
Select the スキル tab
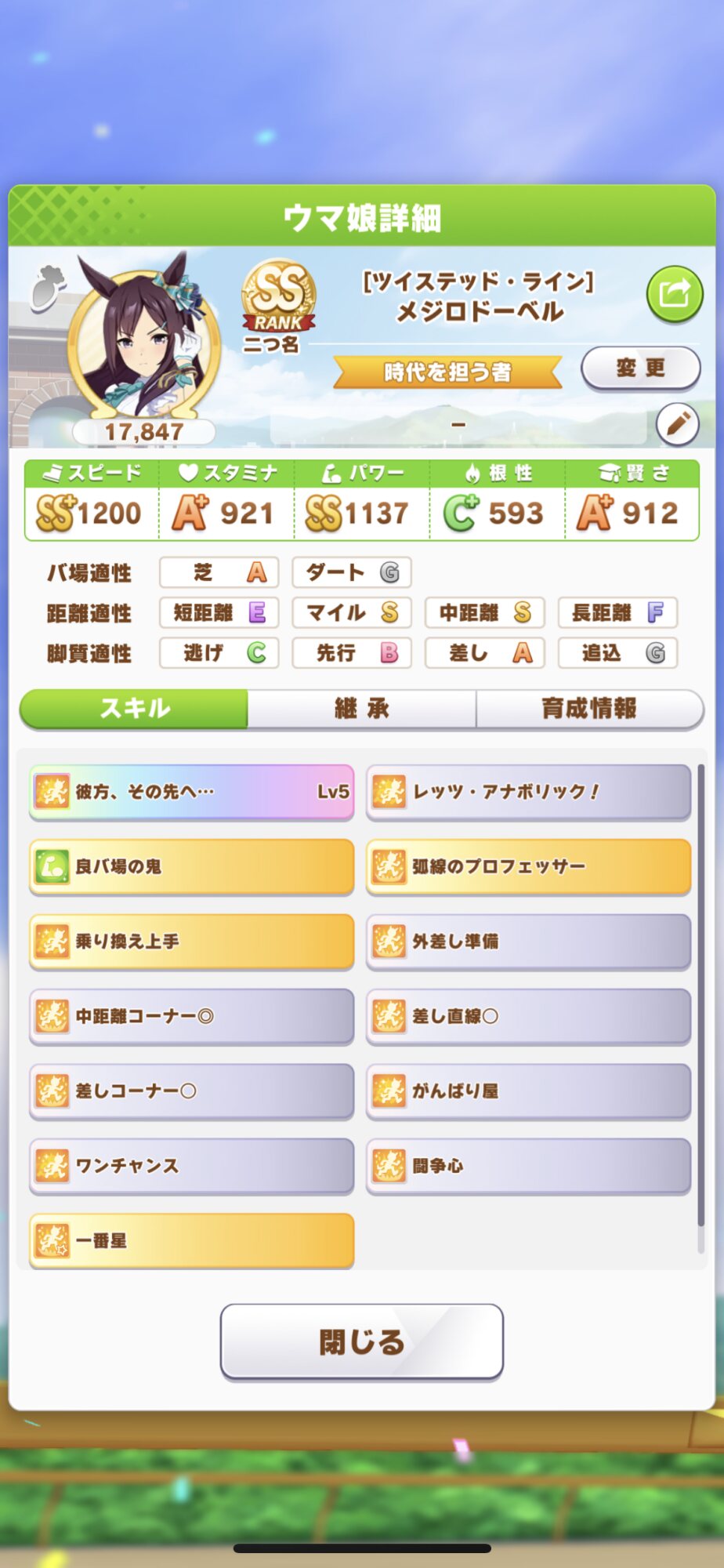[134, 709]
